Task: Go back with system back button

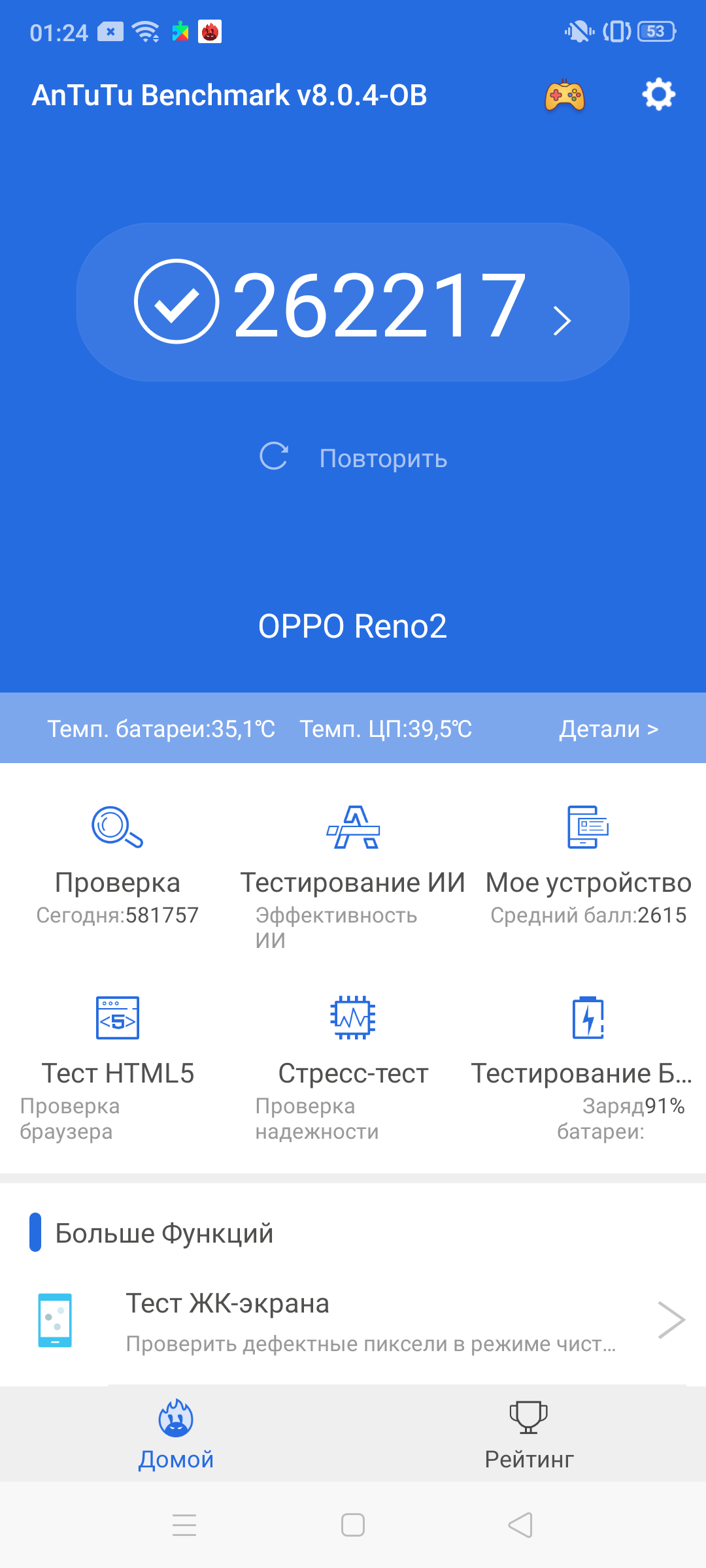Action: pyautogui.click(x=521, y=1526)
